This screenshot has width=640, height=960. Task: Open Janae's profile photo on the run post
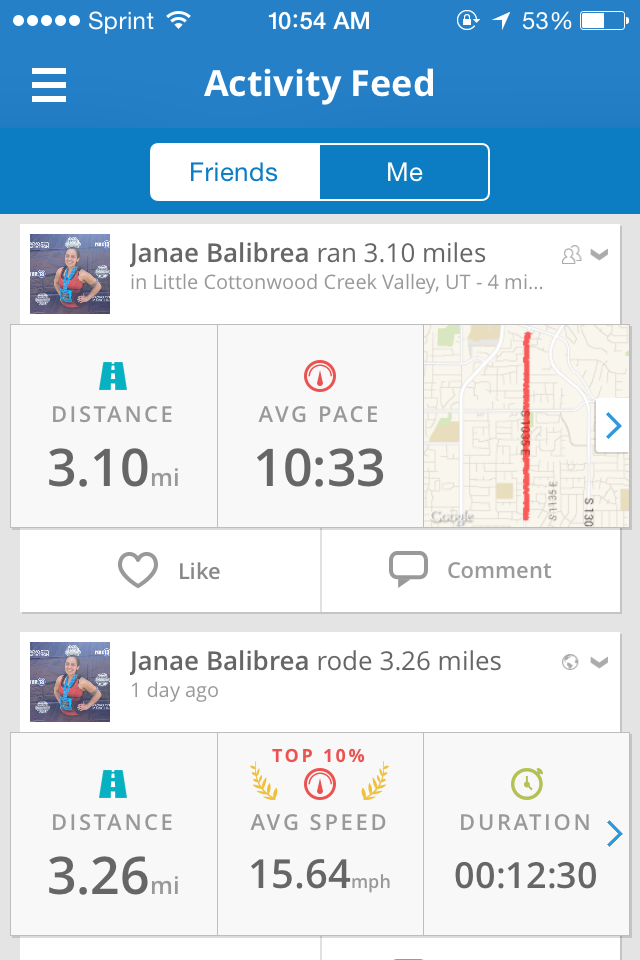(70, 274)
